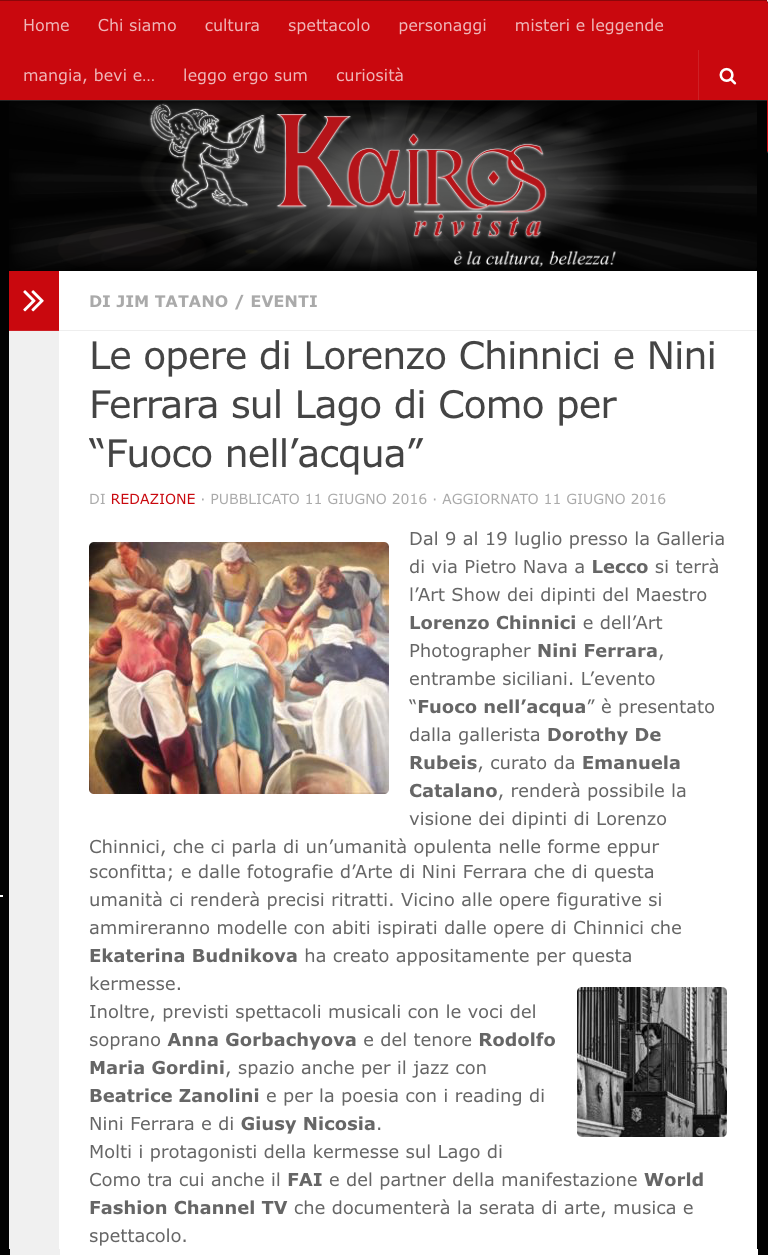Enlarge the black-and-white photo thumbnail
Screen dimensions: 768x1255
click(652, 1062)
